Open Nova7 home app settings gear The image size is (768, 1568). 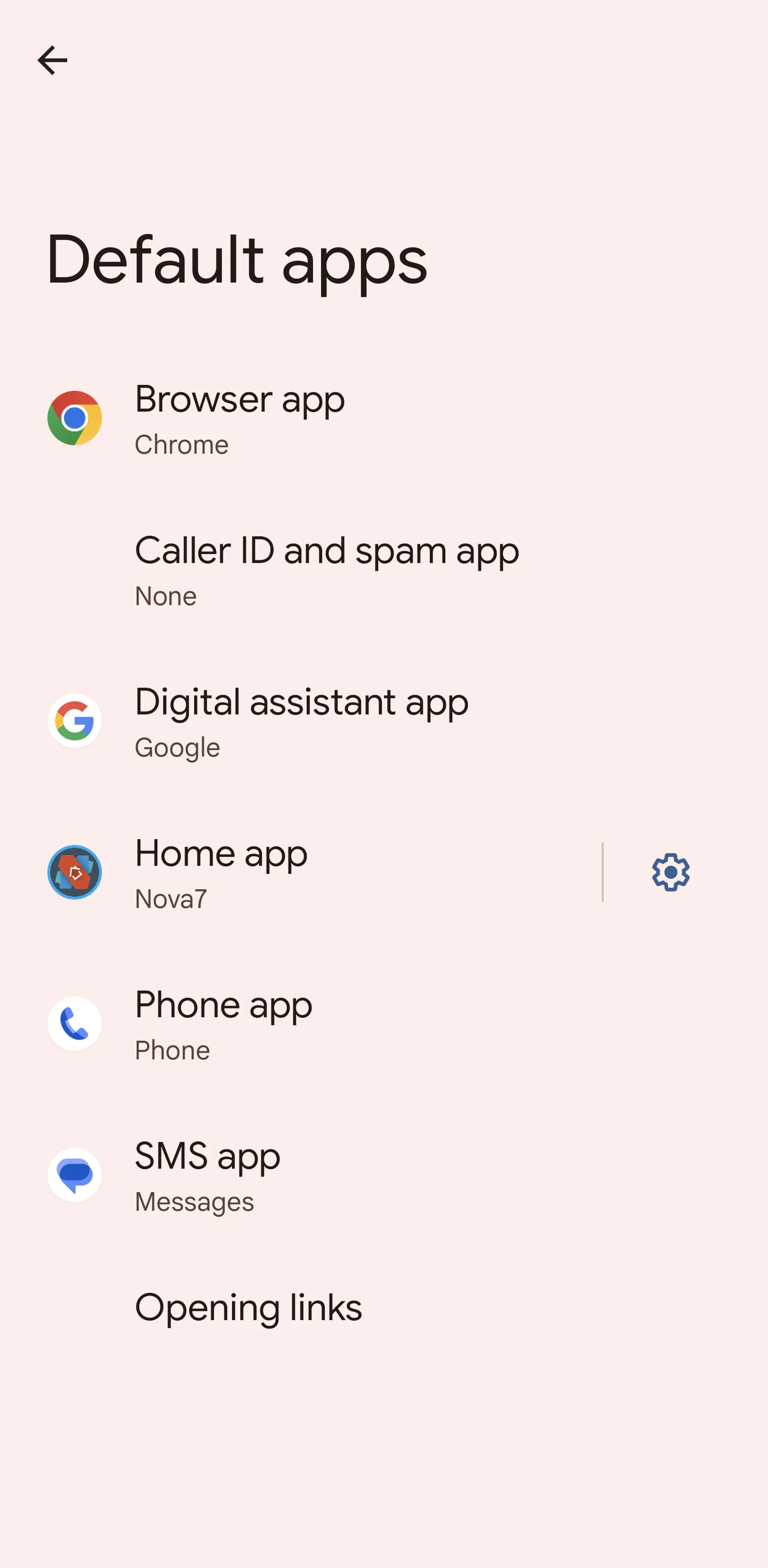tap(670, 872)
